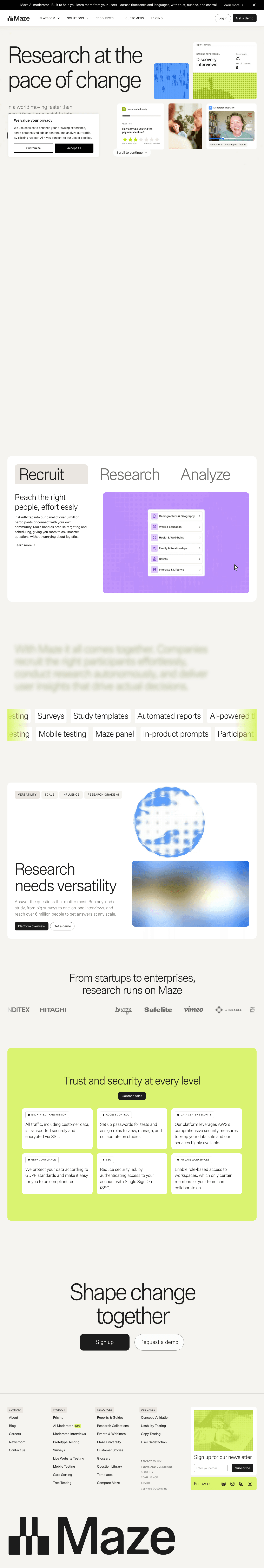Focus the newsletter email field

[x=210, y=1468]
